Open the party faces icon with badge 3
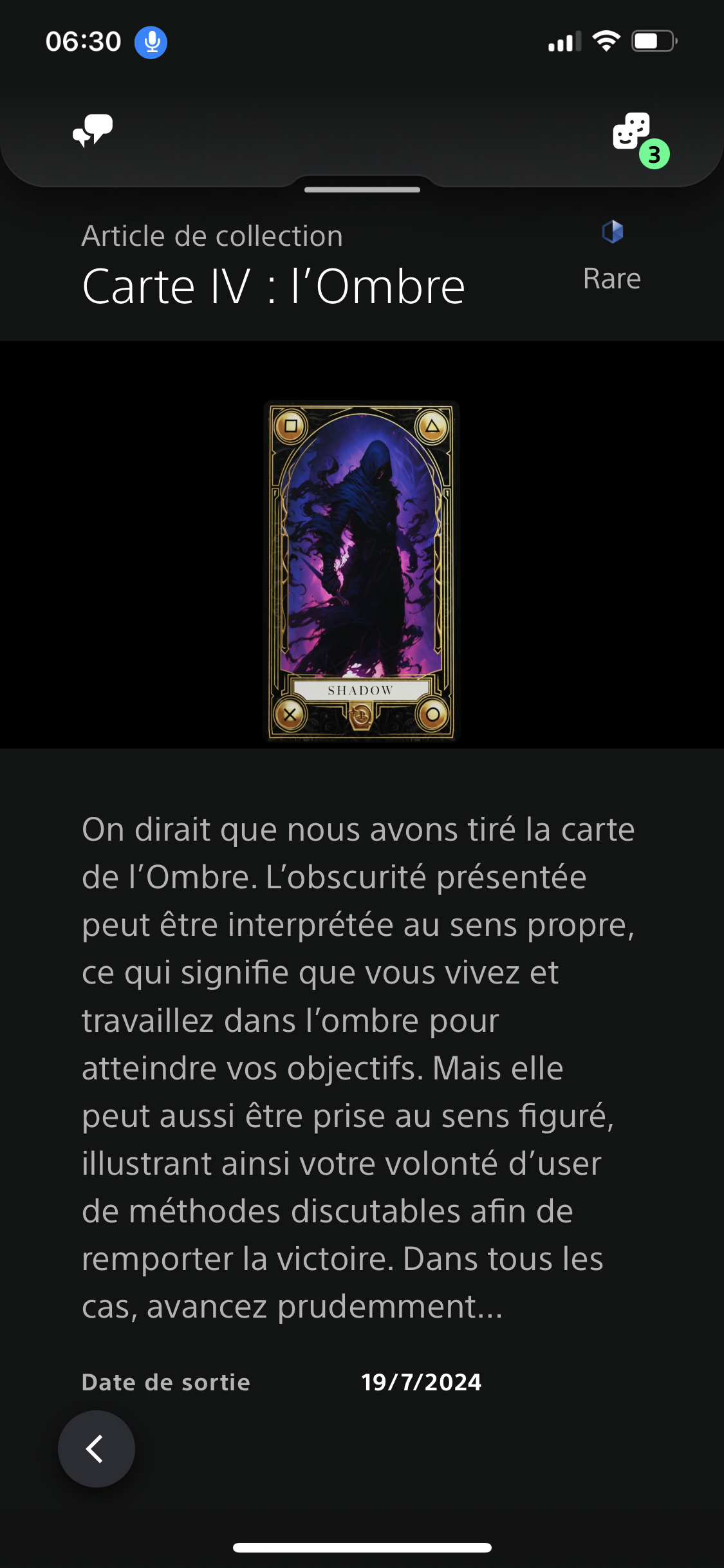Image resolution: width=724 pixels, height=1568 pixels. point(633,133)
